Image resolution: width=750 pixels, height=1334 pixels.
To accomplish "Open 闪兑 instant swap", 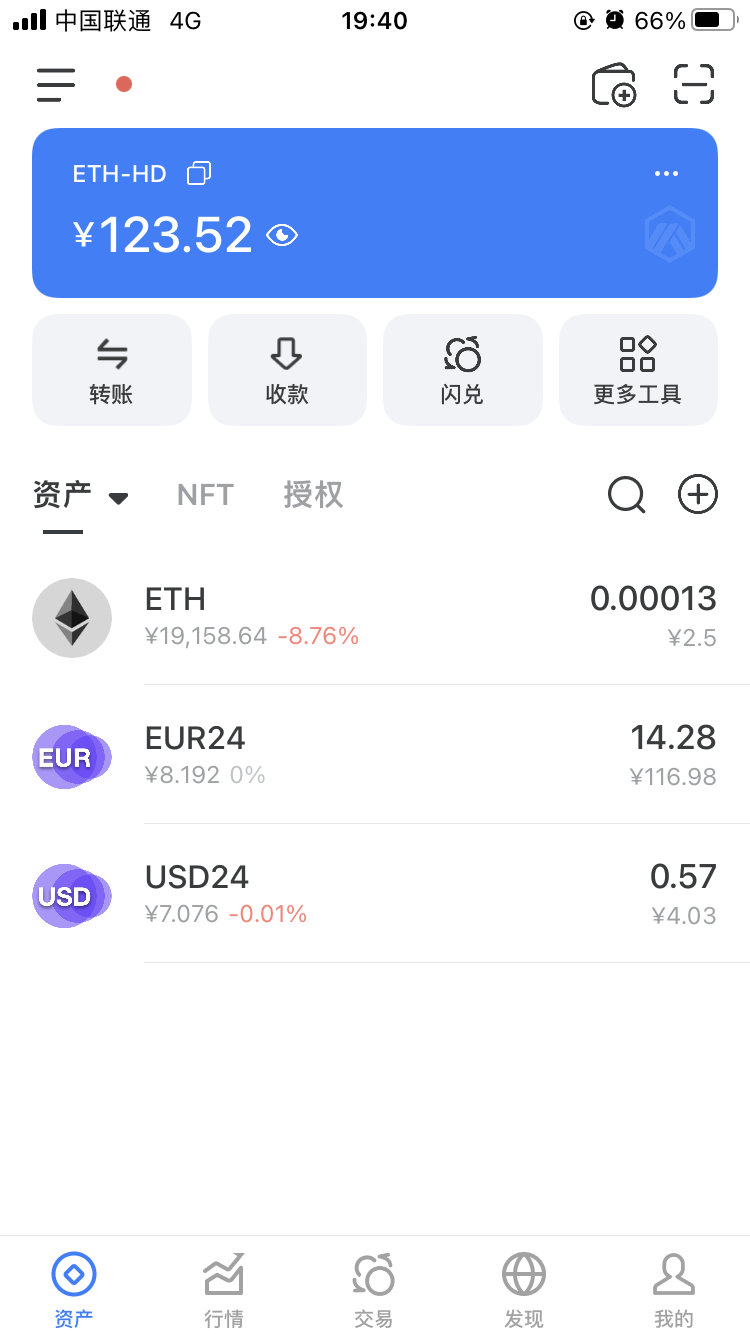I will tap(462, 370).
